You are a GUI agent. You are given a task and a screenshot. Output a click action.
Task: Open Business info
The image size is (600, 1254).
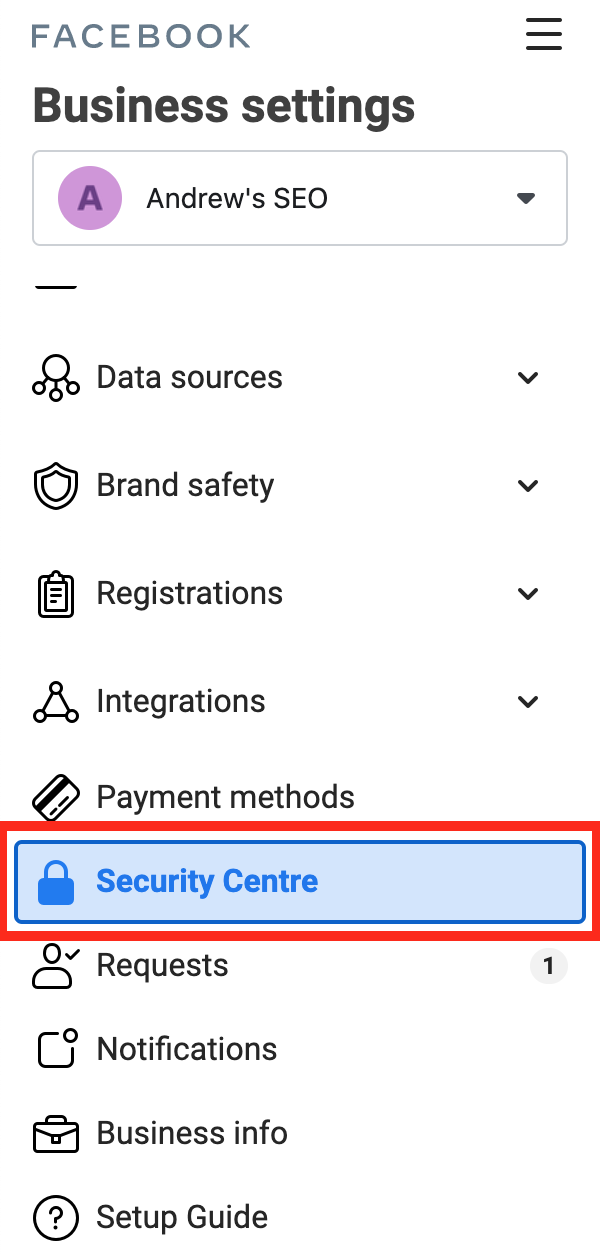(x=192, y=1134)
